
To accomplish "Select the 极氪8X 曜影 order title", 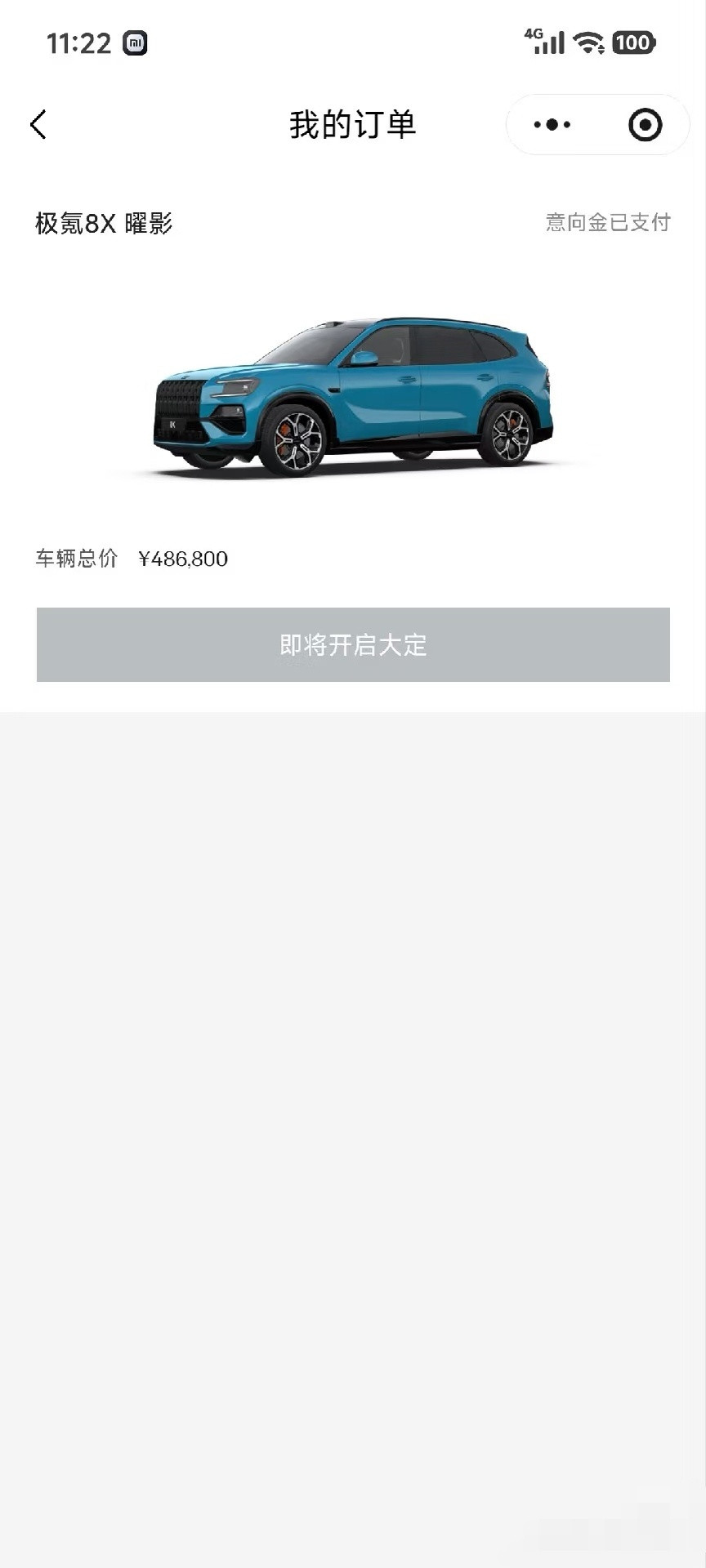I will [x=103, y=221].
